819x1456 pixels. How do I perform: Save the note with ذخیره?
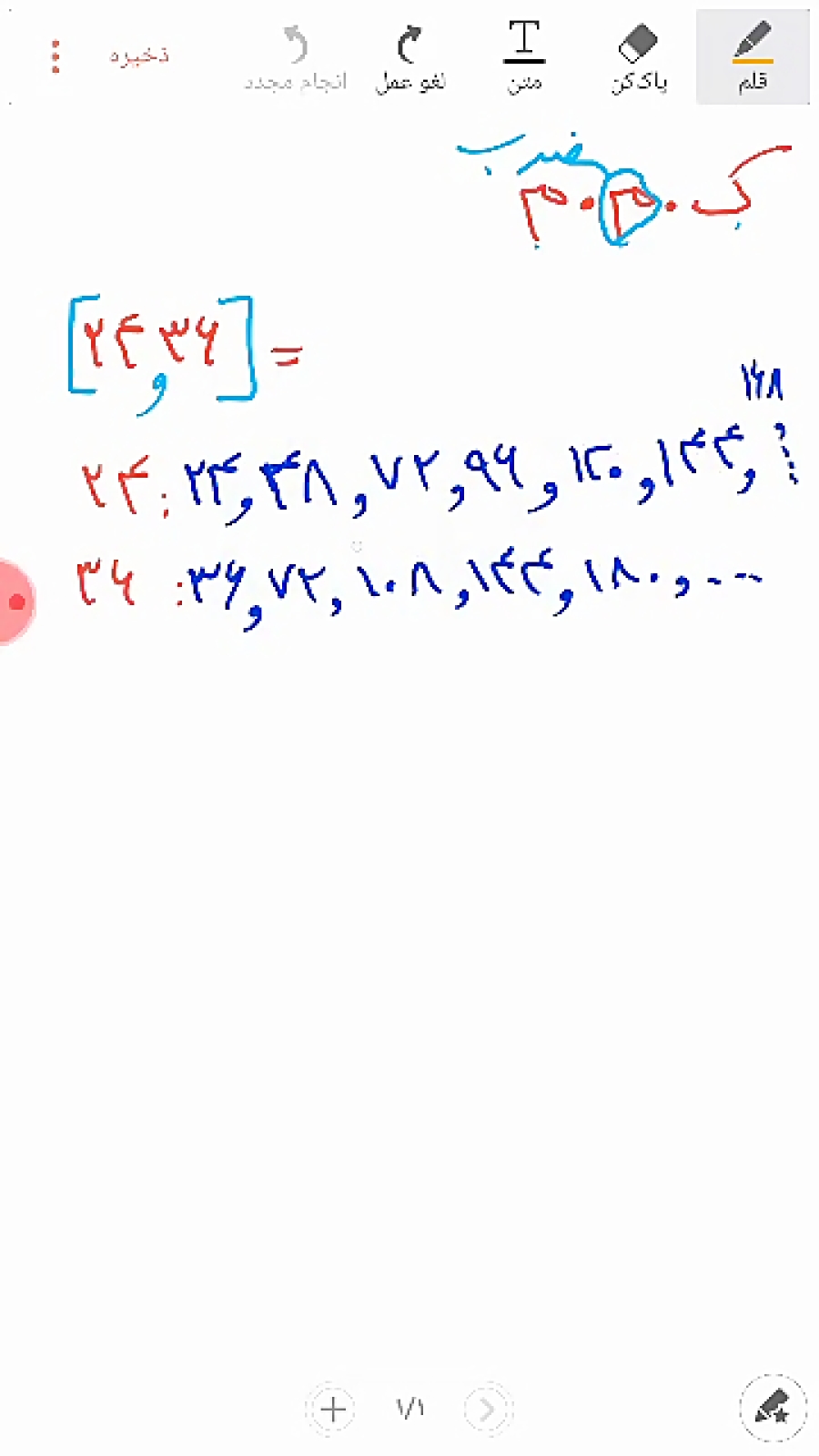click(139, 56)
